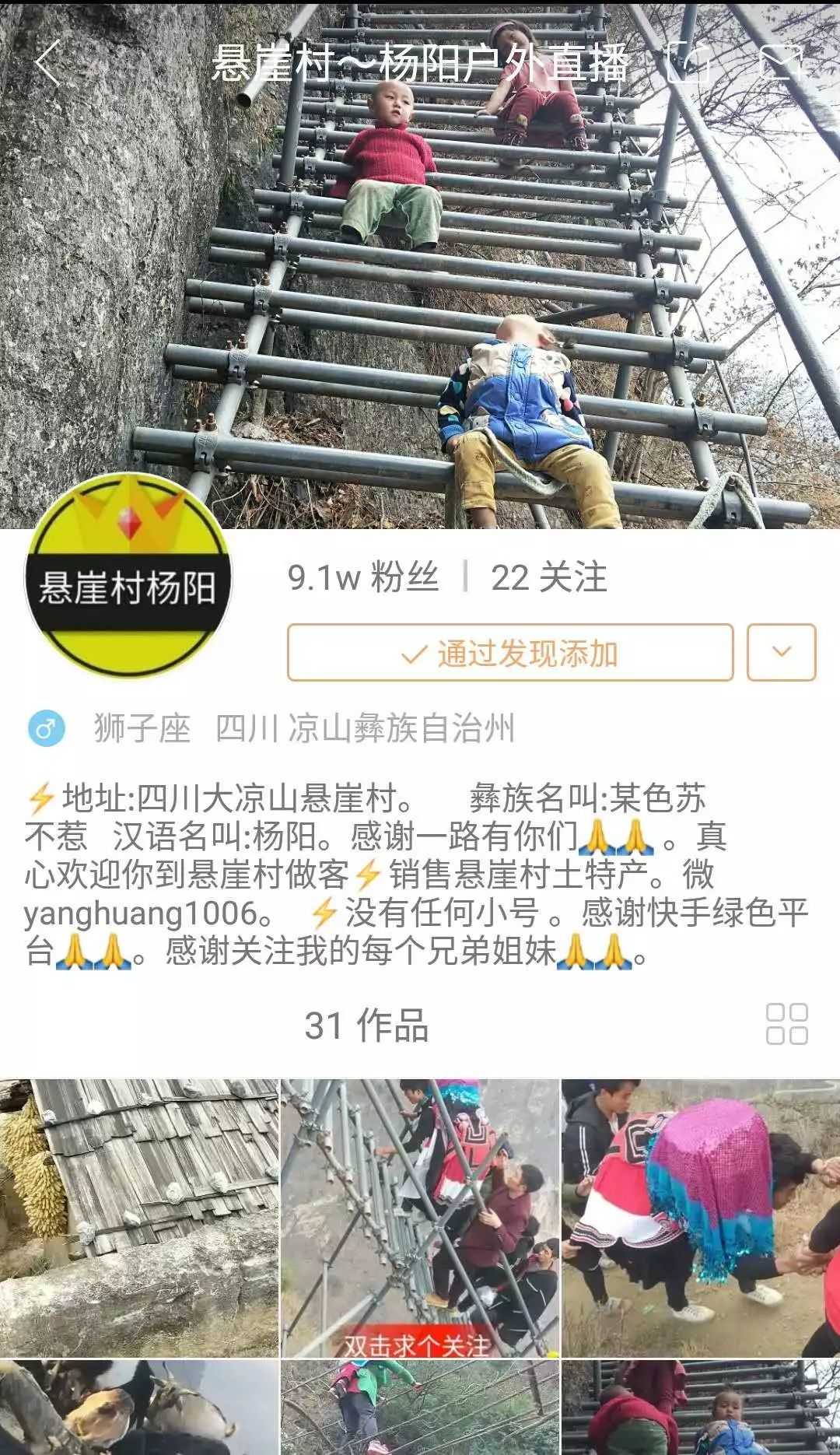Open the wooden shingle roof video
The height and width of the screenshot is (1455, 840).
(x=138, y=1218)
